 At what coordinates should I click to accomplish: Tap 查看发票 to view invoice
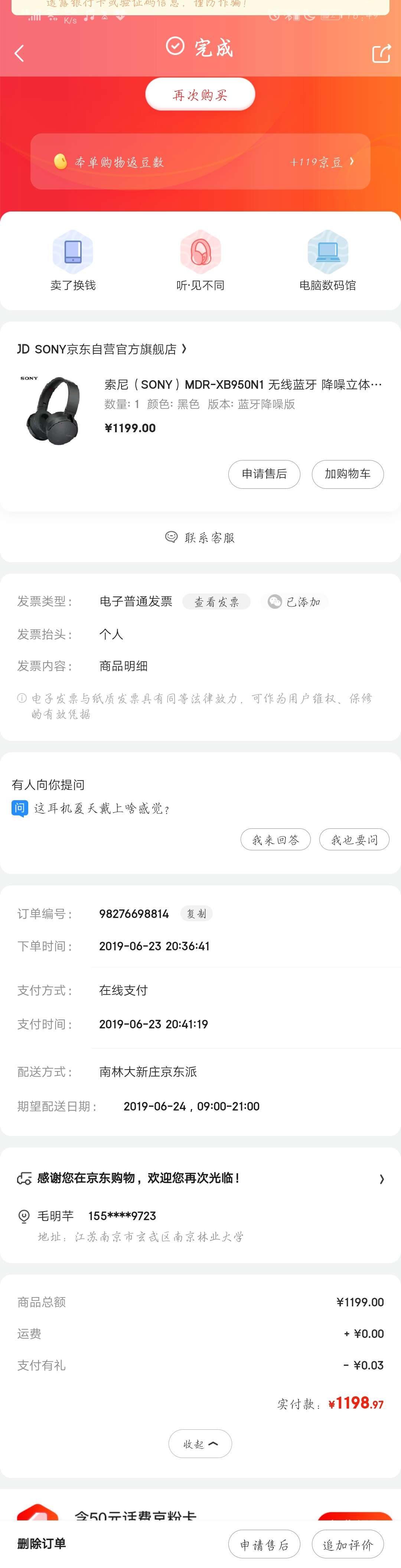pos(216,602)
